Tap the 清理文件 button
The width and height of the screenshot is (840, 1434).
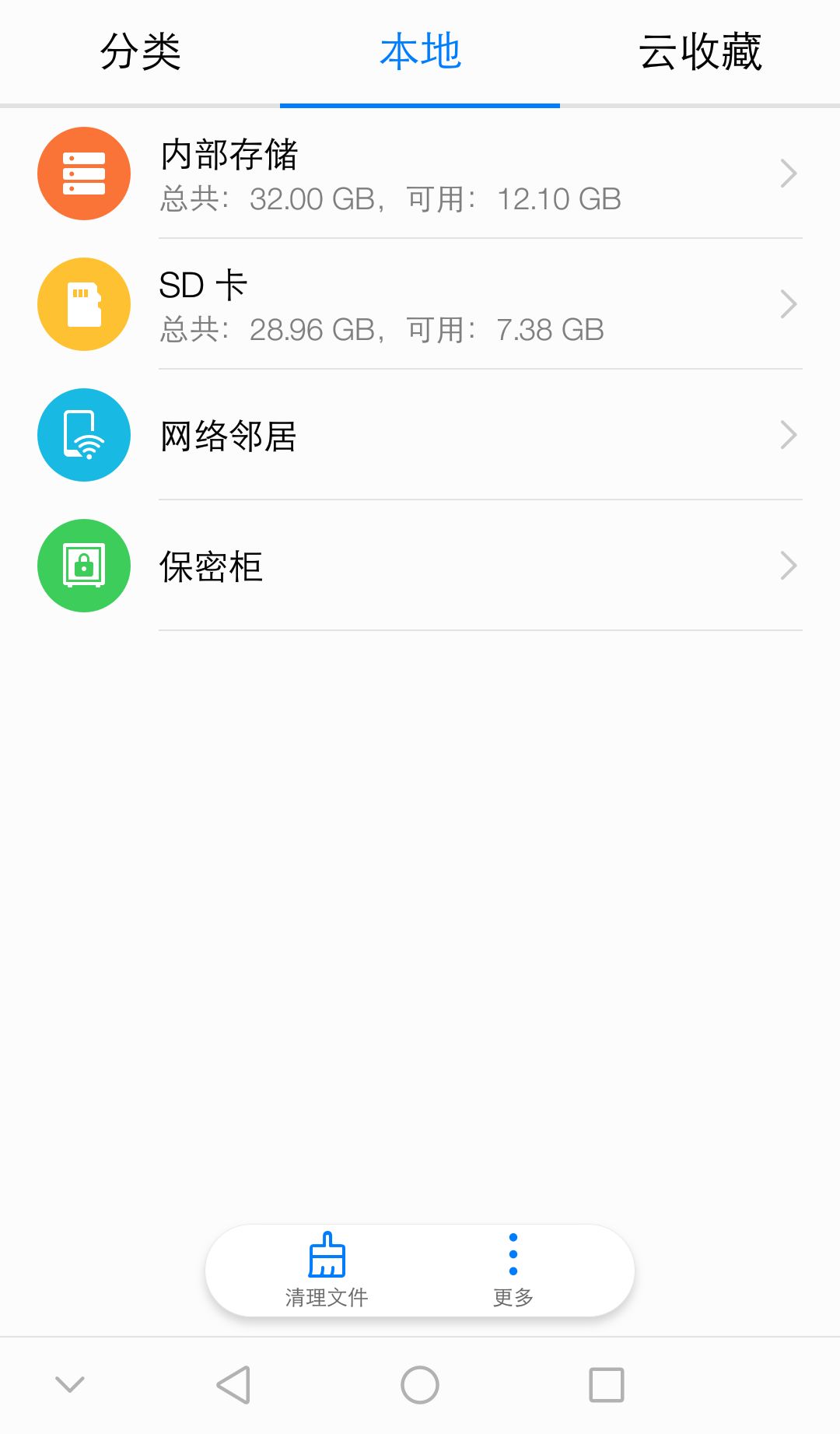point(327,1272)
